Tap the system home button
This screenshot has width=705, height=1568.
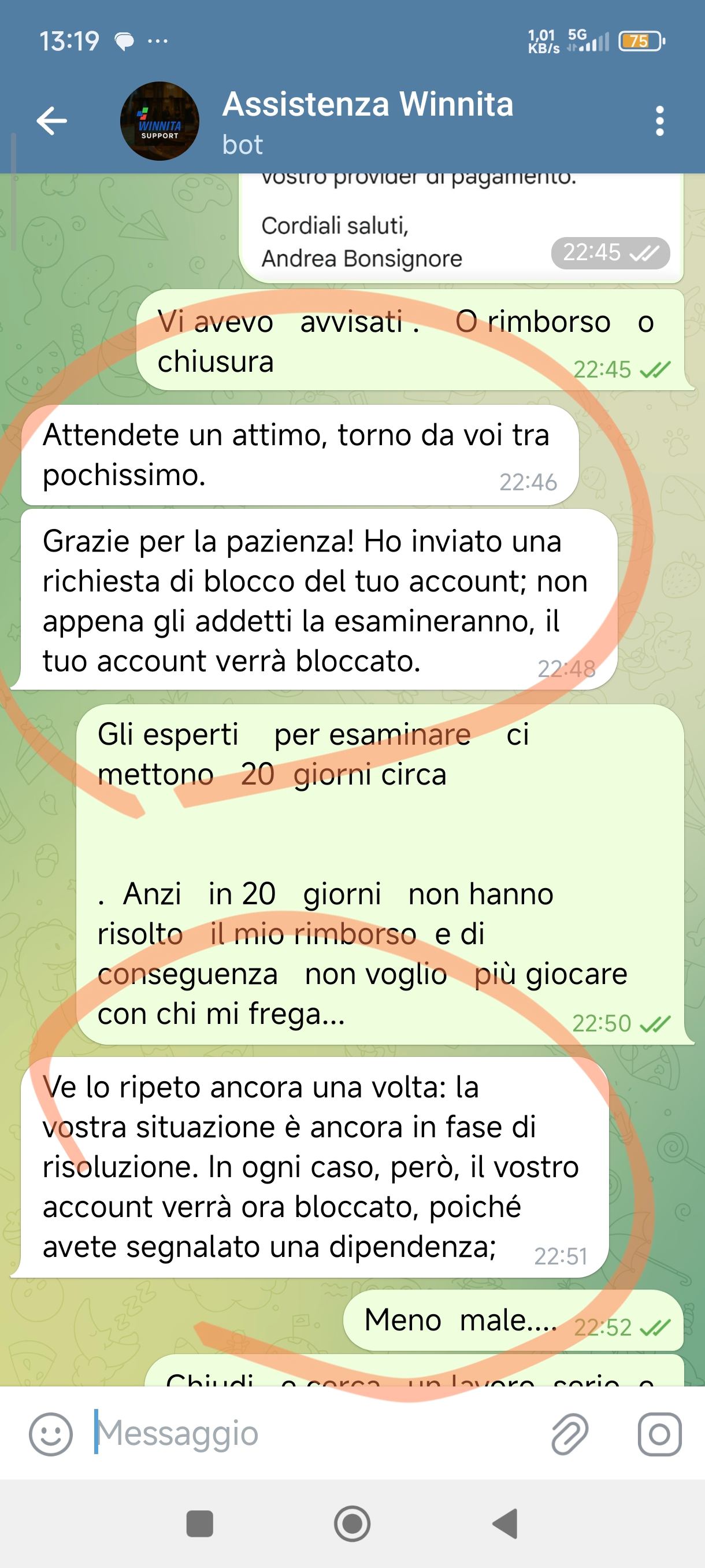coord(352,1523)
